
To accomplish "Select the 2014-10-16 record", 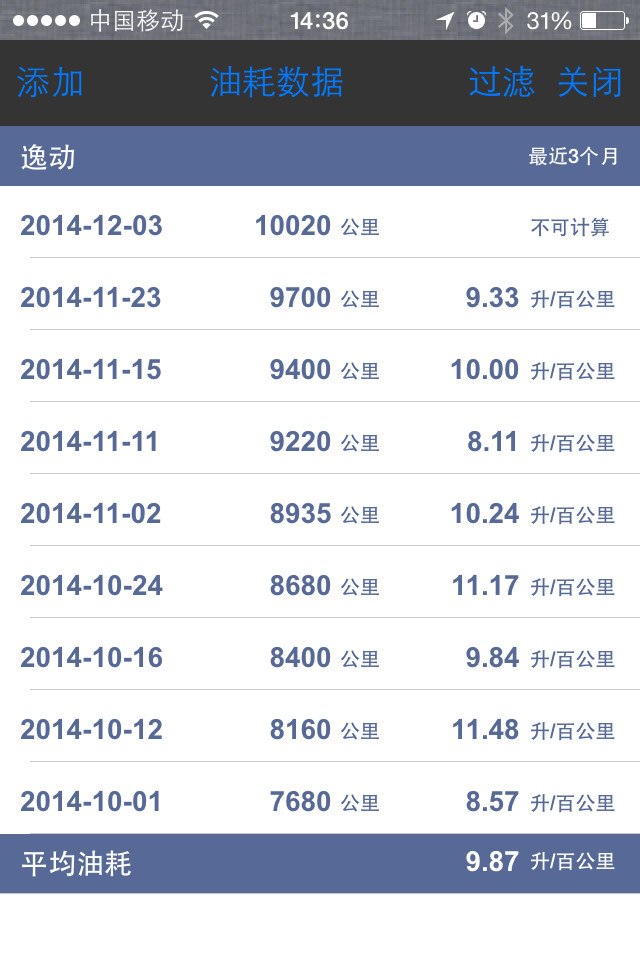I will (x=320, y=658).
